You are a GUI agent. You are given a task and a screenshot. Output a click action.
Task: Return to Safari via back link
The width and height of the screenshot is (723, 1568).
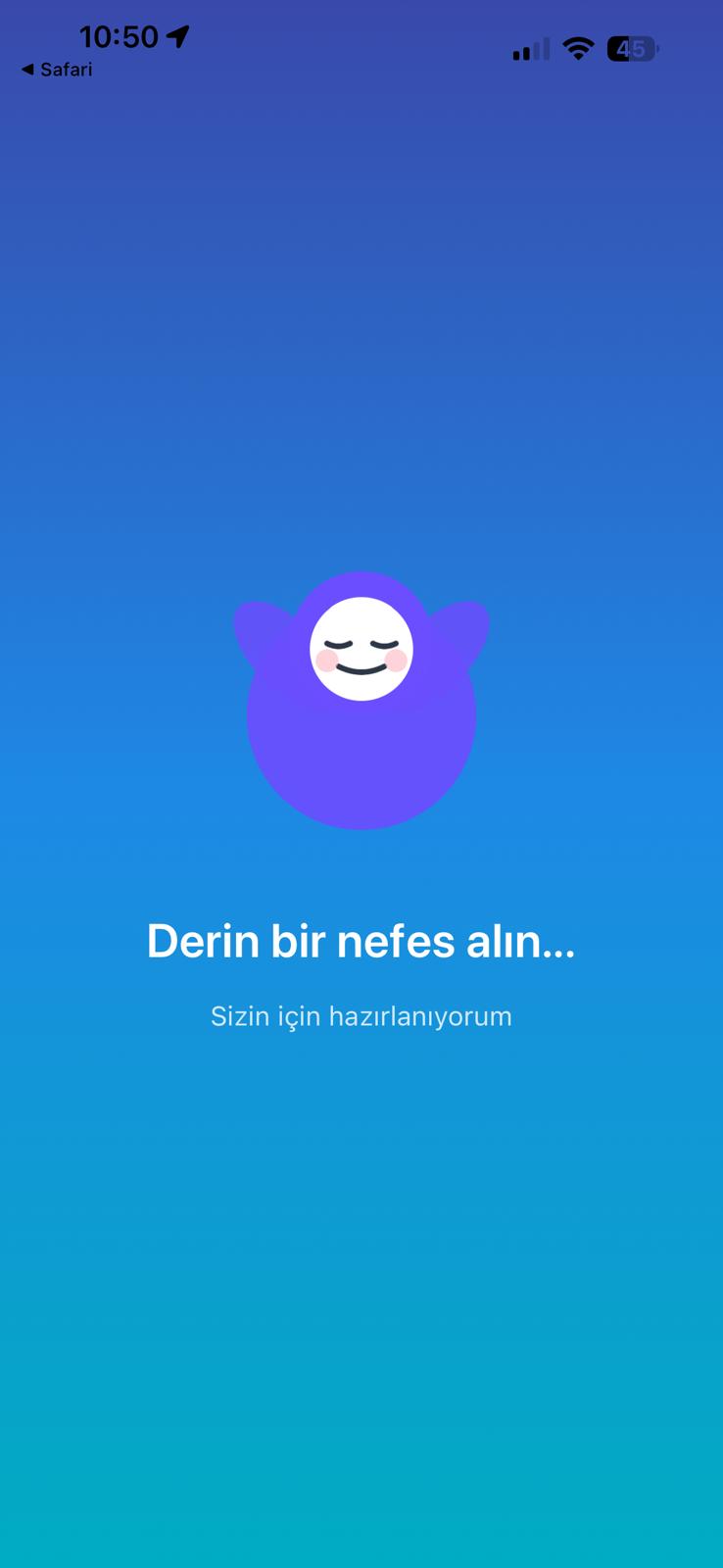click(57, 70)
